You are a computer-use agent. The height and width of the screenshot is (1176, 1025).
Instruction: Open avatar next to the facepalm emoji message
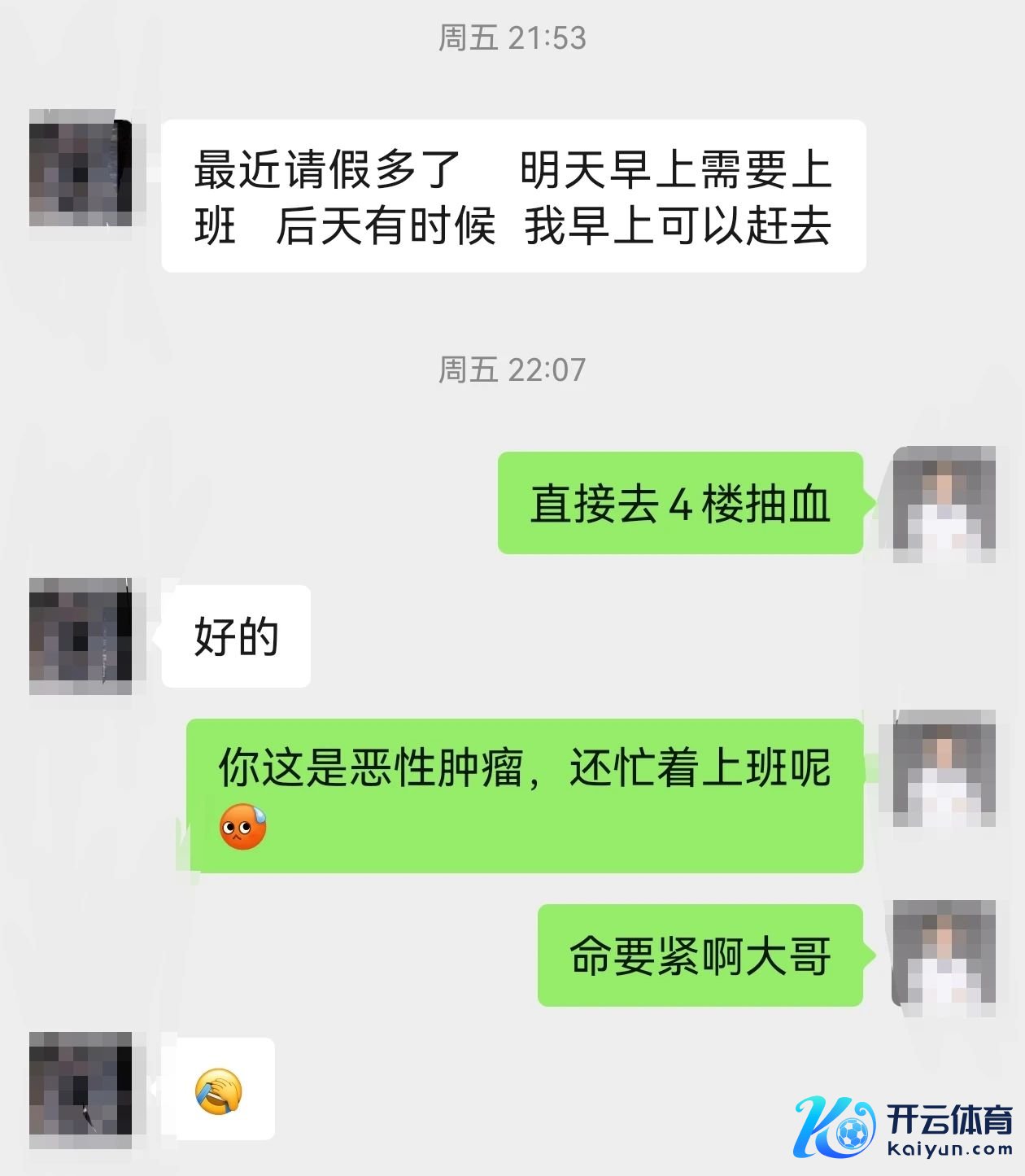pyautogui.click(x=81, y=1089)
